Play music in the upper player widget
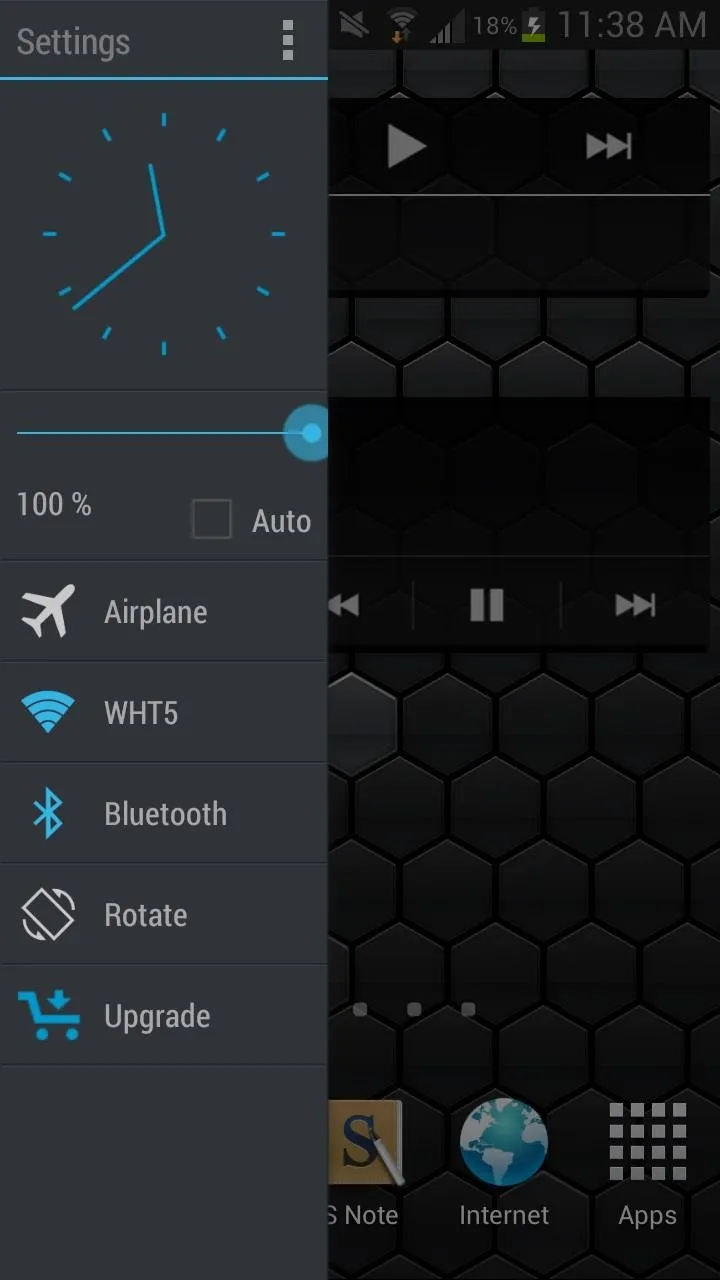Image resolution: width=720 pixels, height=1280 pixels. pos(407,147)
